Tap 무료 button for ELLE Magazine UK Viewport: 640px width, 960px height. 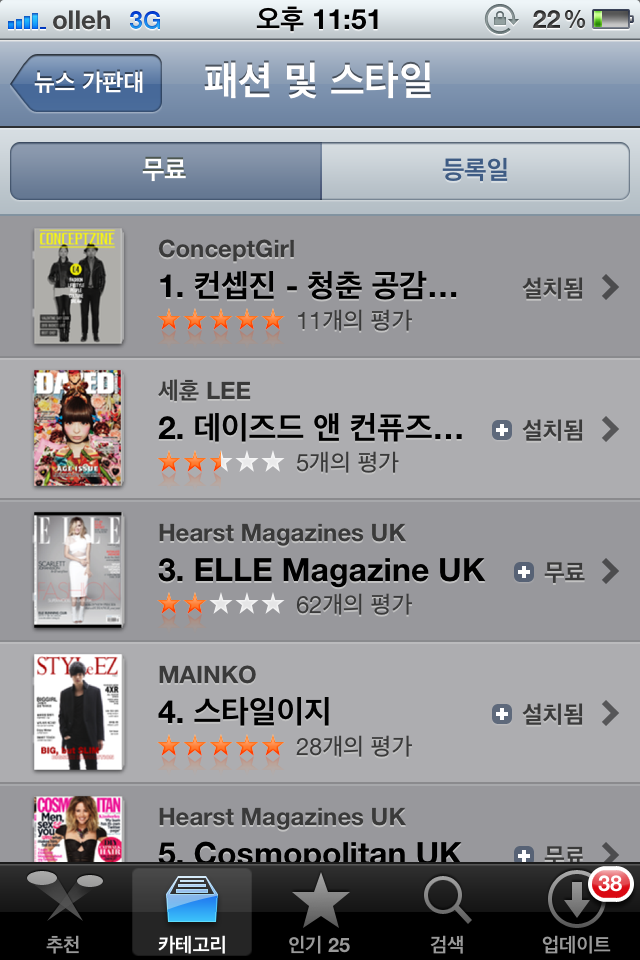551,572
